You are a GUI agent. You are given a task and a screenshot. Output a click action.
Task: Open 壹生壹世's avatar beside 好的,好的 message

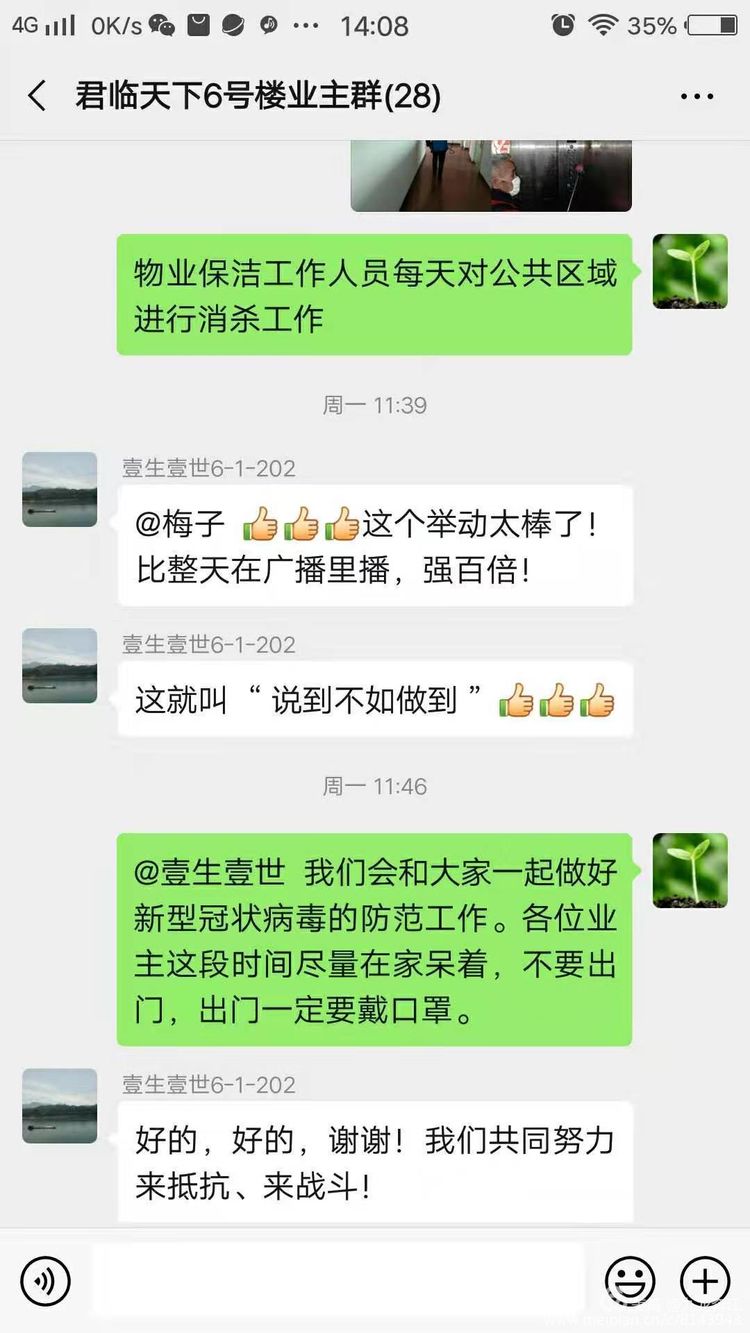pos(60,1105)
